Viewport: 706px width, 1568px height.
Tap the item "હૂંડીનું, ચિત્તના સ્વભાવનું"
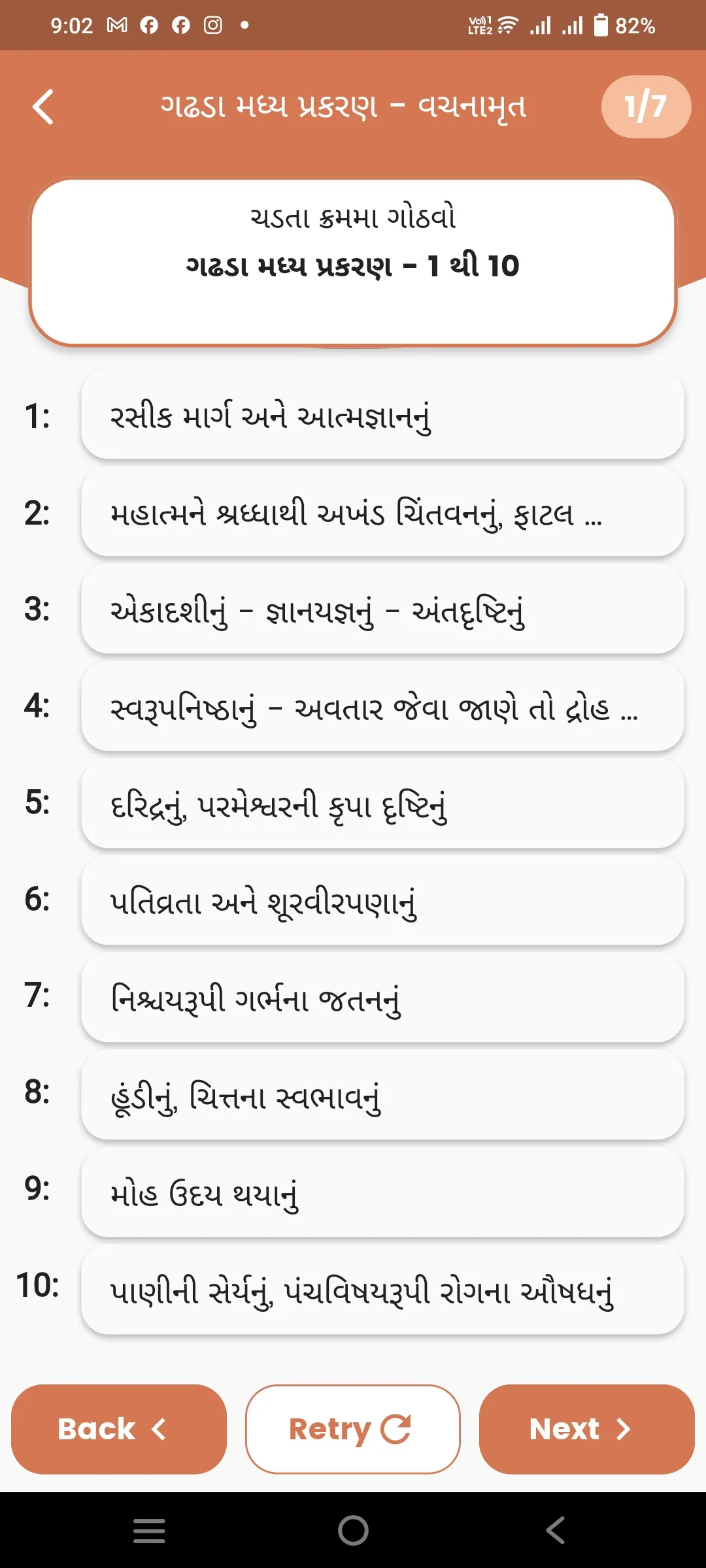click(x=382, y=1094)
